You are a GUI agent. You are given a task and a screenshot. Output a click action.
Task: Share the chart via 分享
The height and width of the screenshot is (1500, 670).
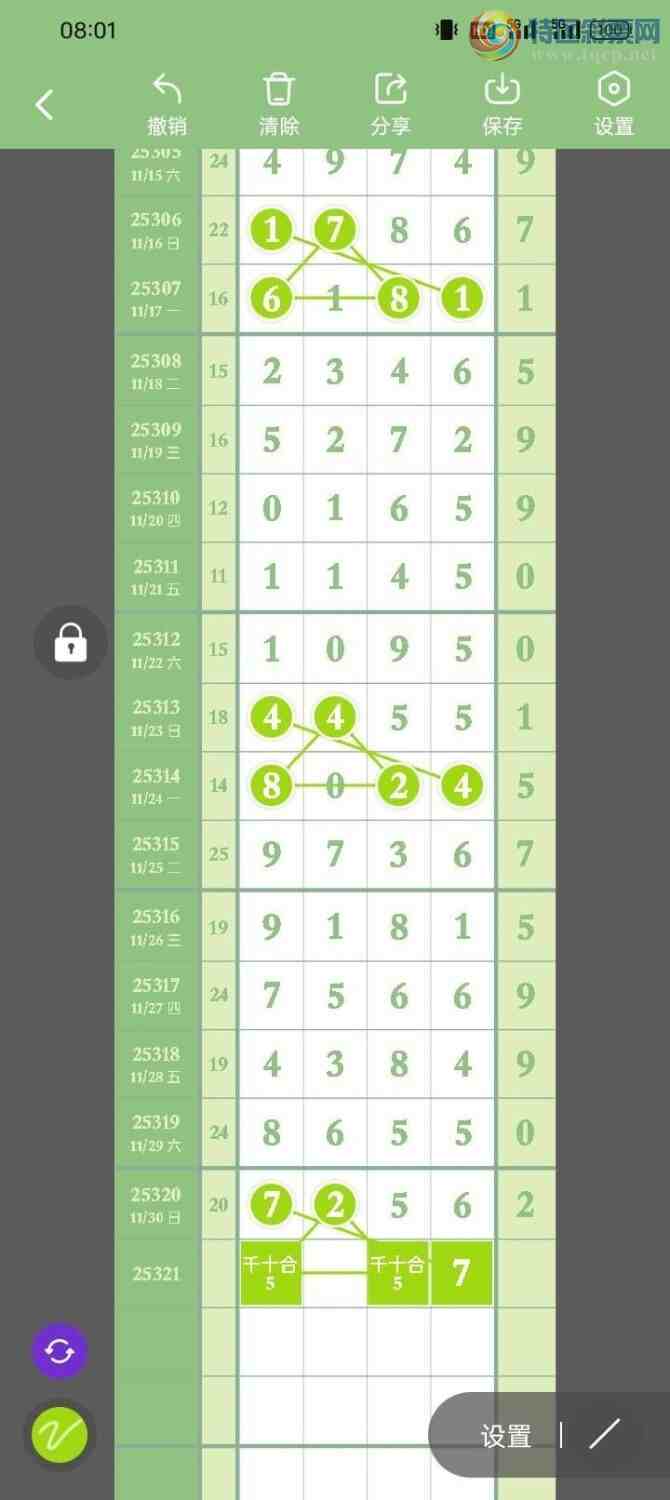click(x=390, y=104)
